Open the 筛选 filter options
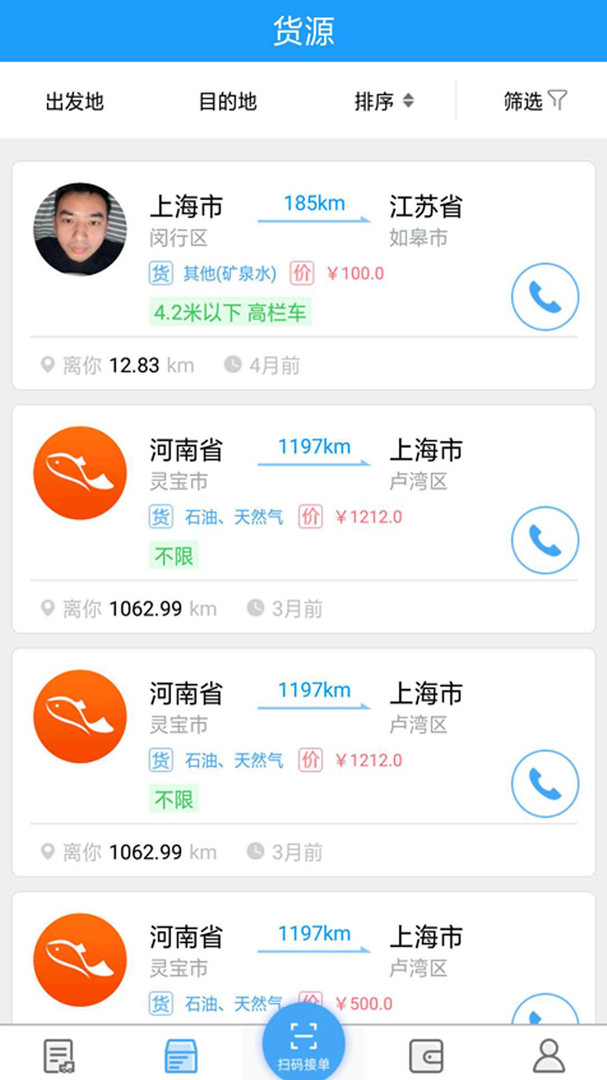Image resolution: width=607 pixels, height=1080 pixels. [535, 101]
